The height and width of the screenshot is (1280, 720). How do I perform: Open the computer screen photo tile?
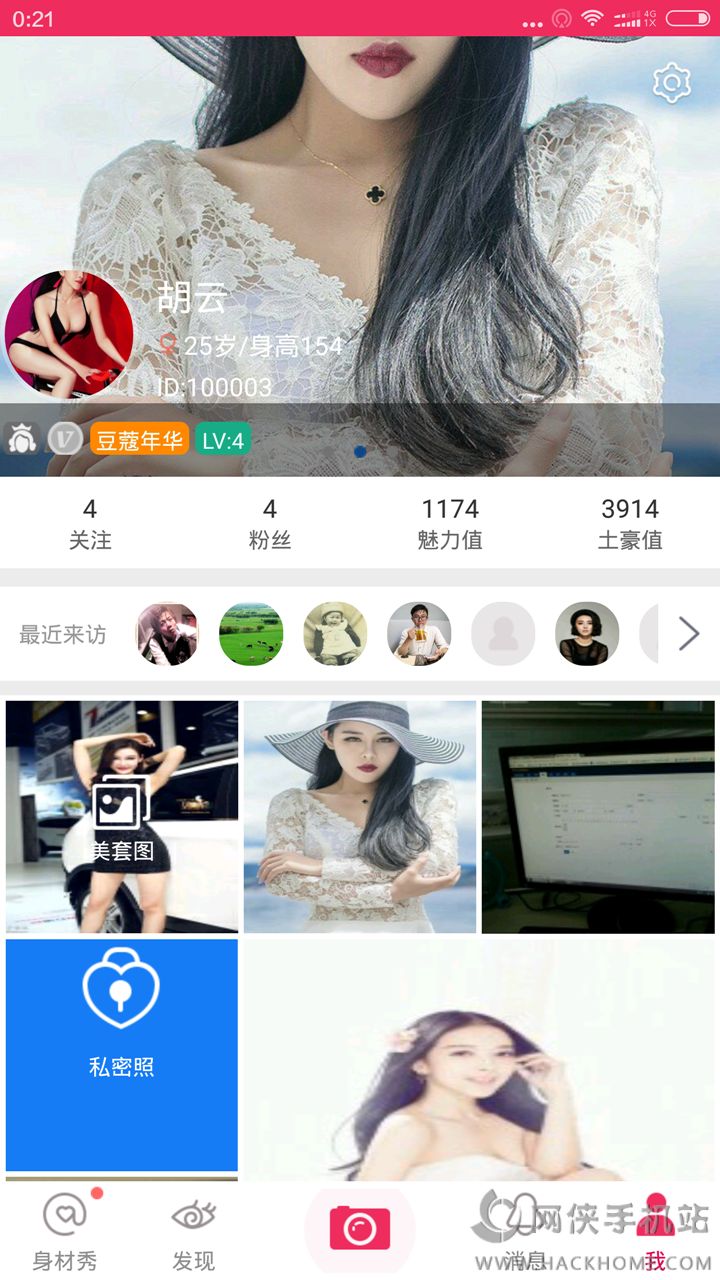(x=598, y=817)
